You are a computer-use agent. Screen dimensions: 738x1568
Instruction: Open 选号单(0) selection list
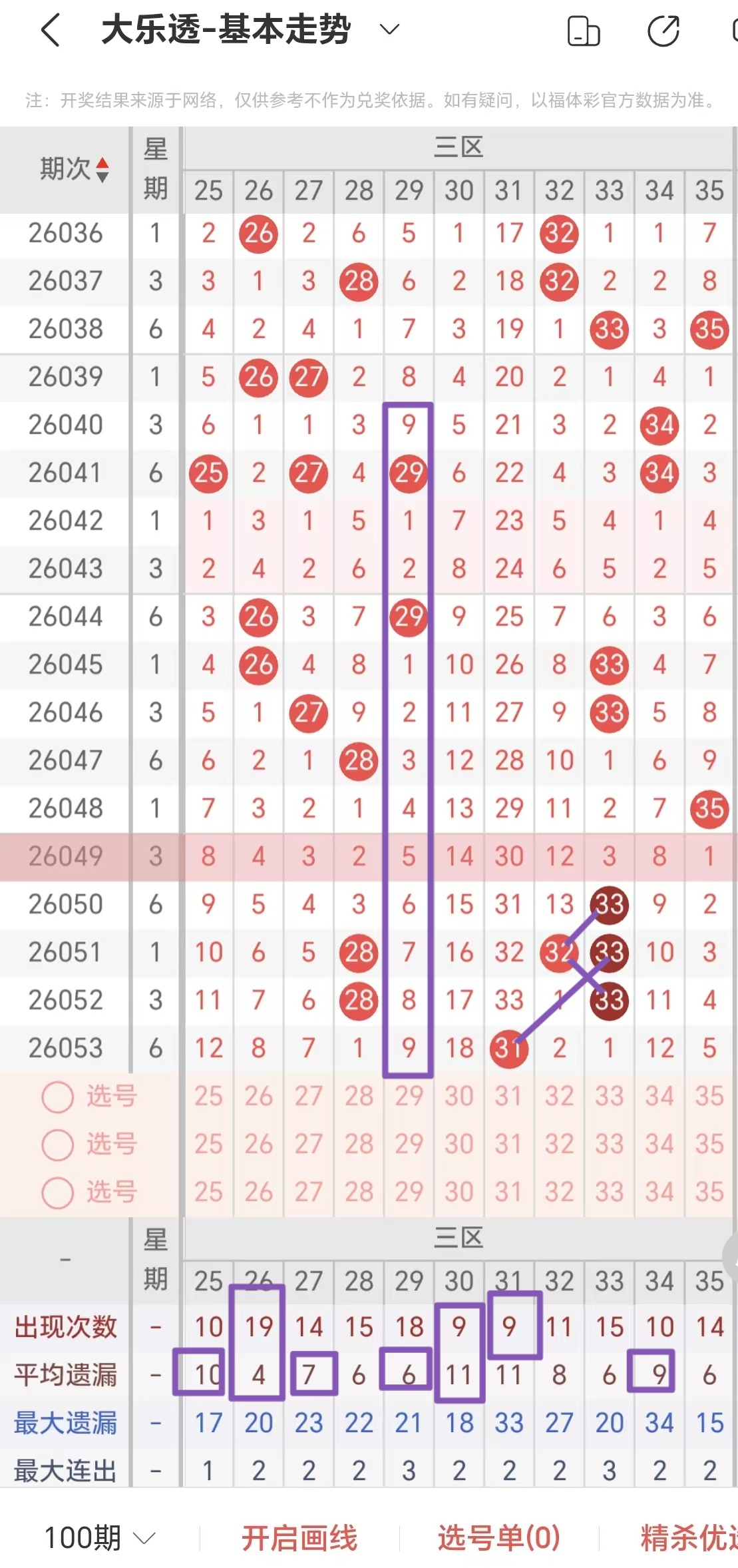(x=499, y=1537)
